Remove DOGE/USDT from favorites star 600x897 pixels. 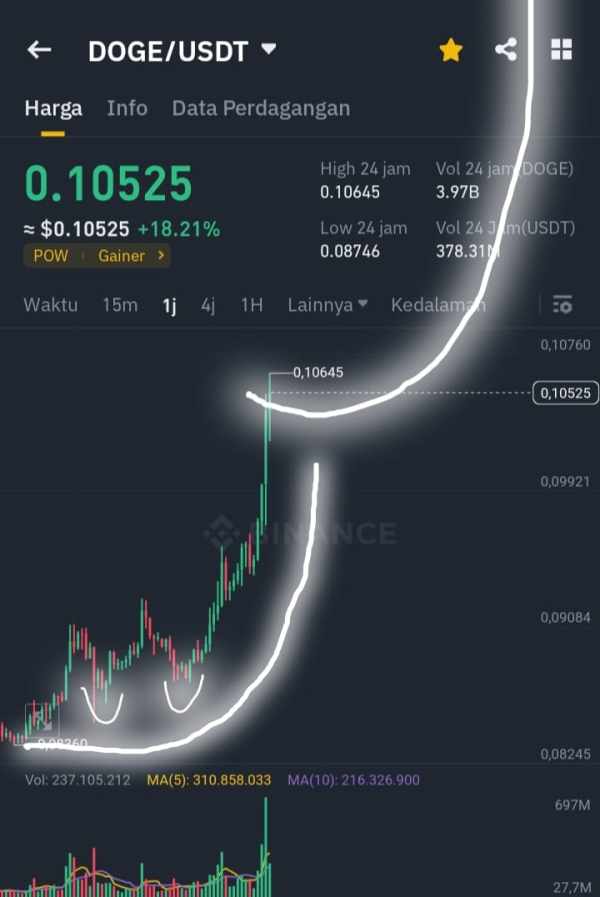point(451,50)
